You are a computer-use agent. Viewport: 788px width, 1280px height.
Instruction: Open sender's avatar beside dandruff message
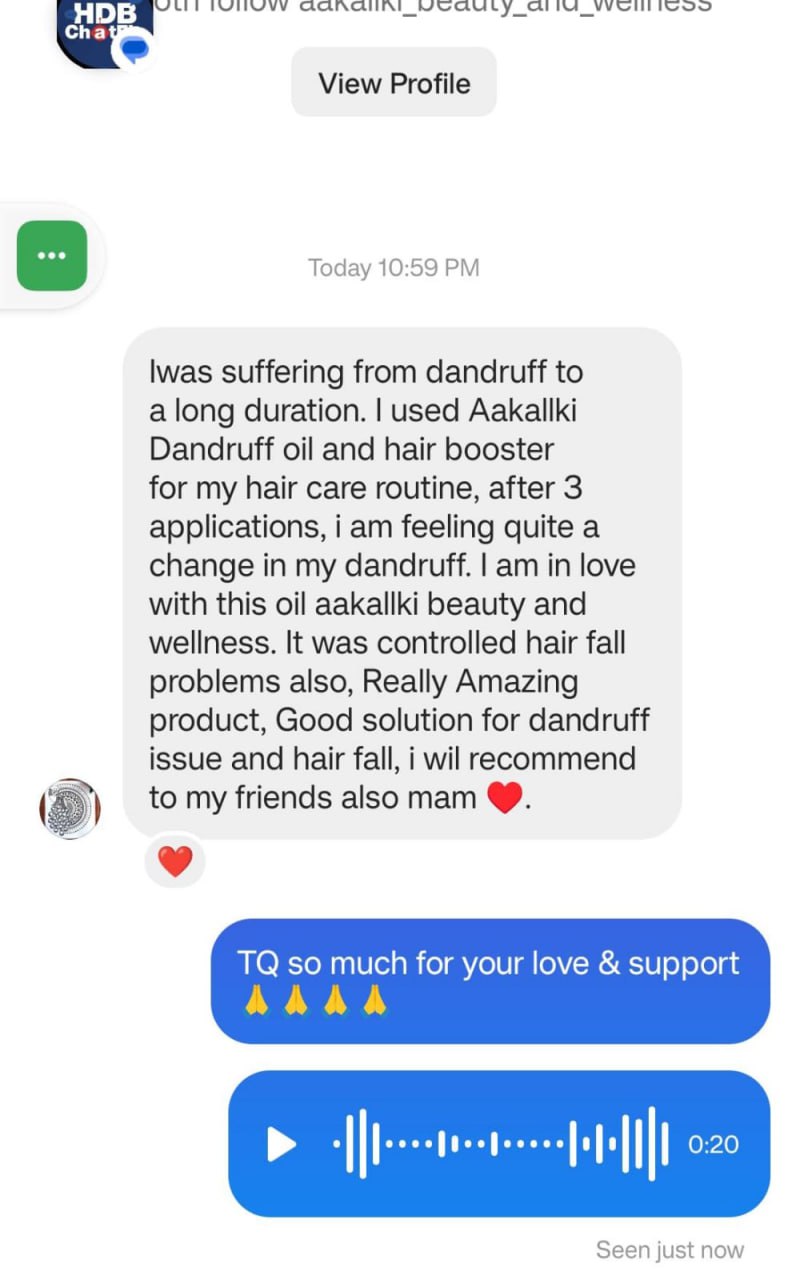(x=69, y=809)
